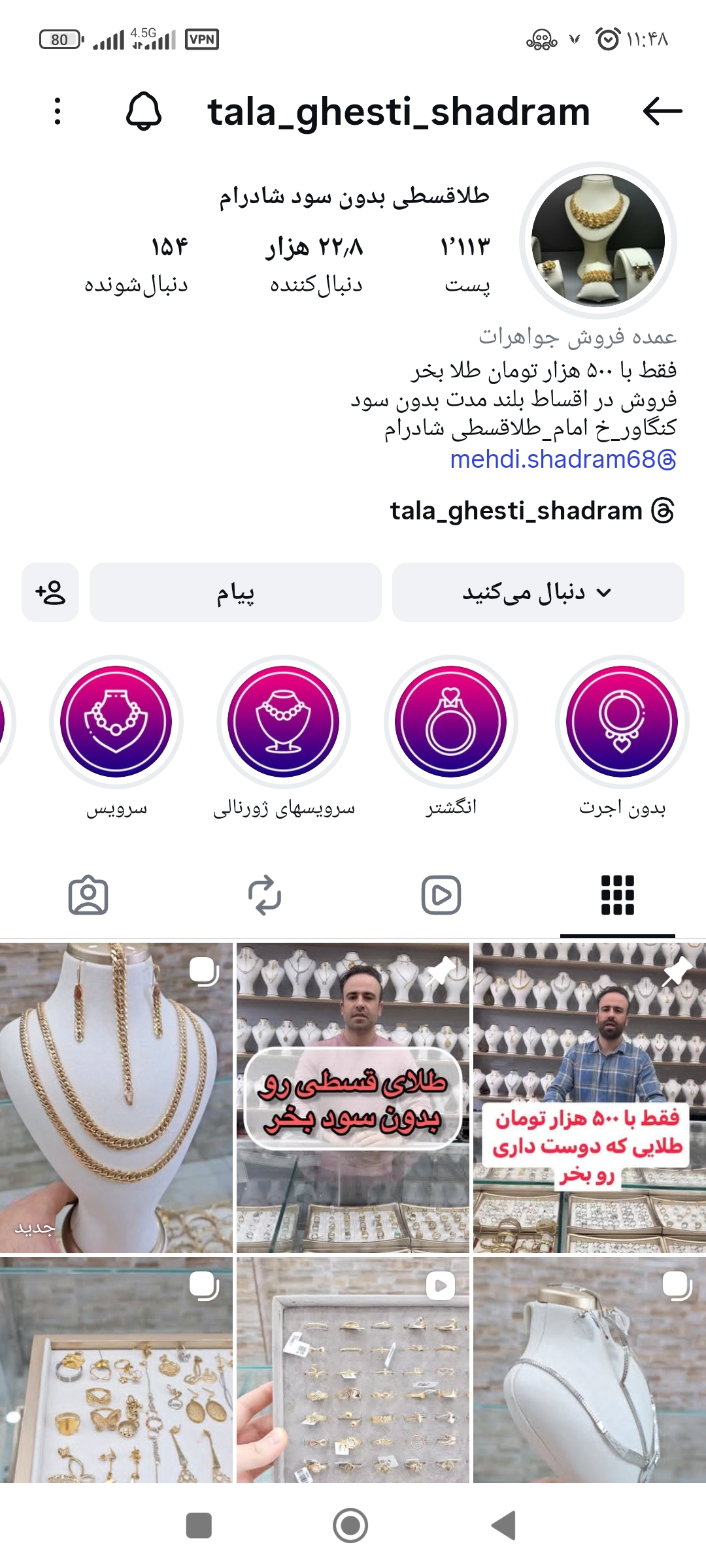Go back using the top arrow

coord(662,111)
